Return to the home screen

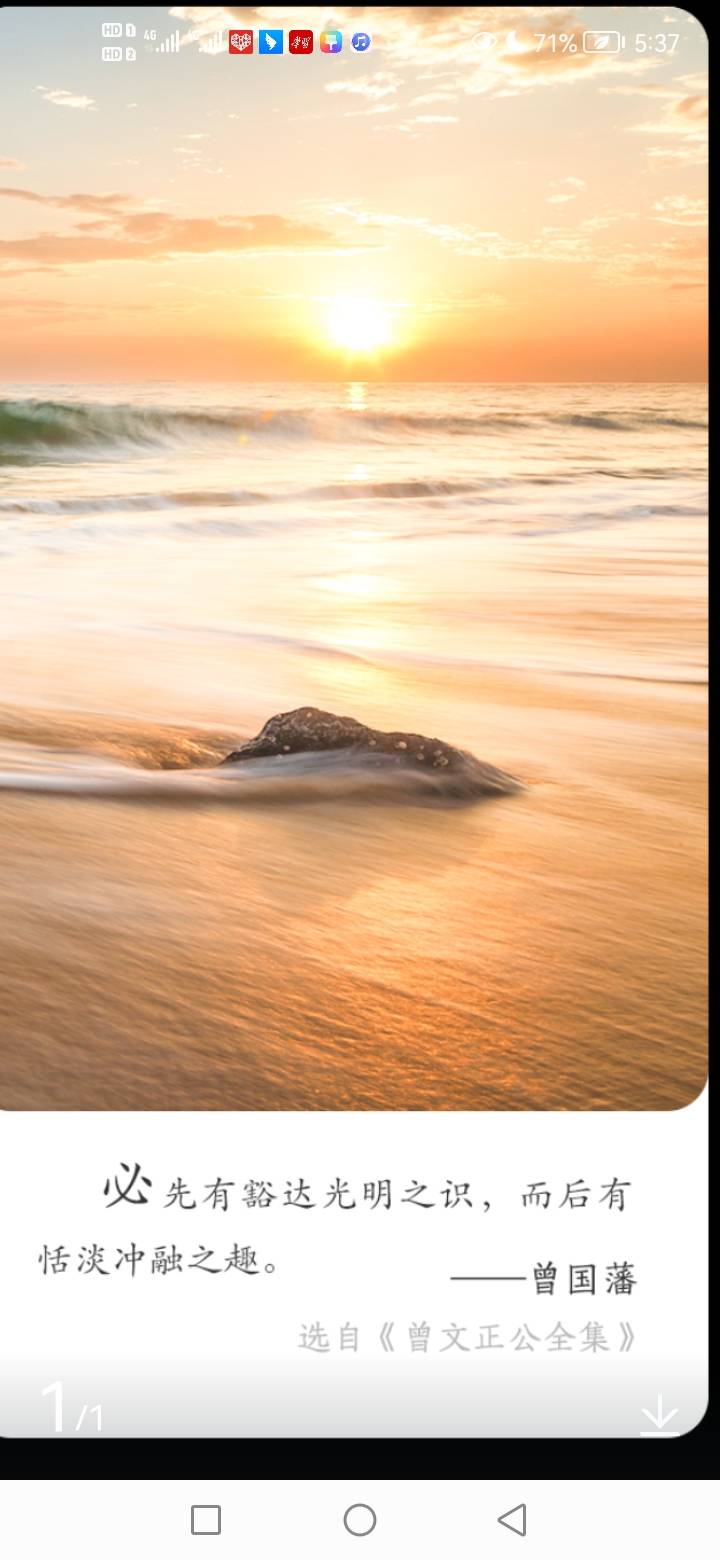360,1520
